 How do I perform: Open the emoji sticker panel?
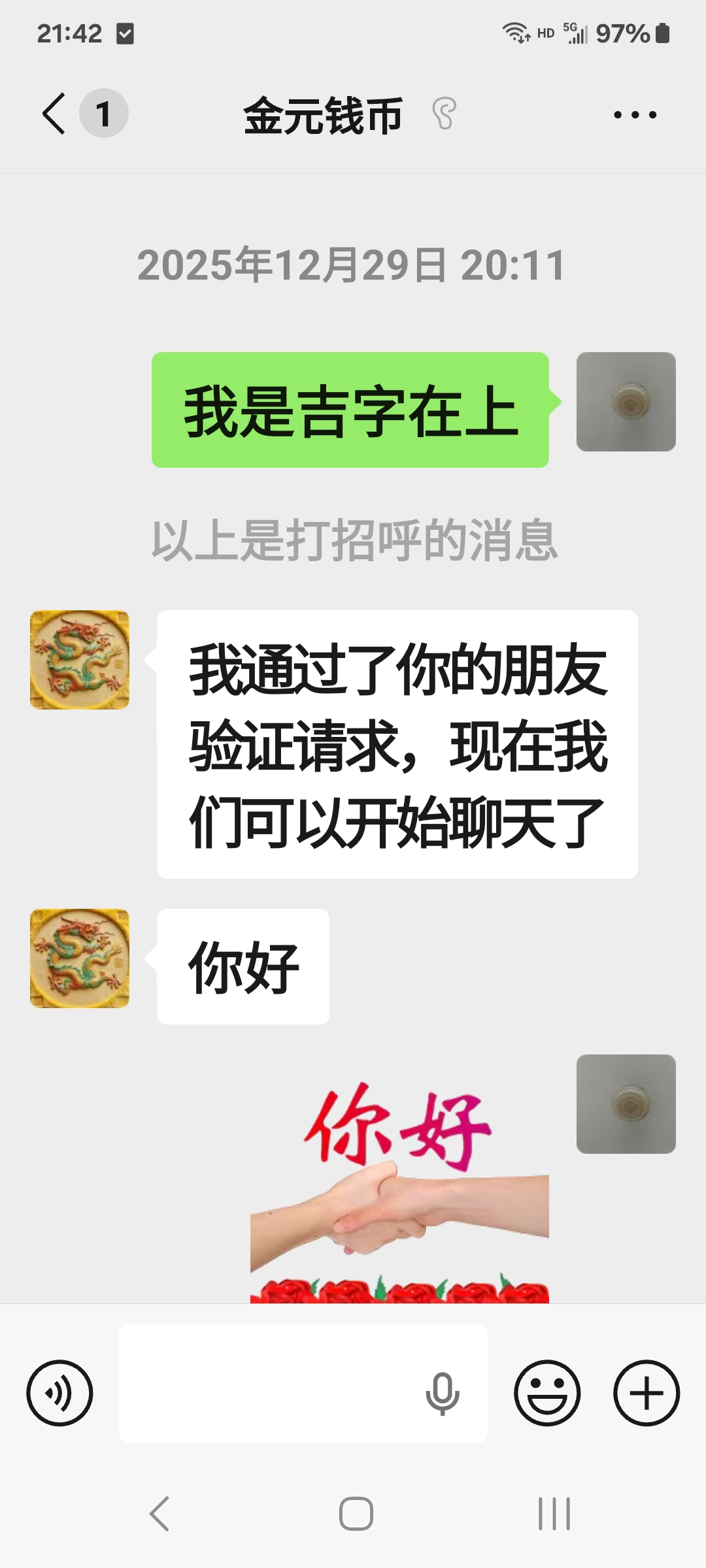547,1393
